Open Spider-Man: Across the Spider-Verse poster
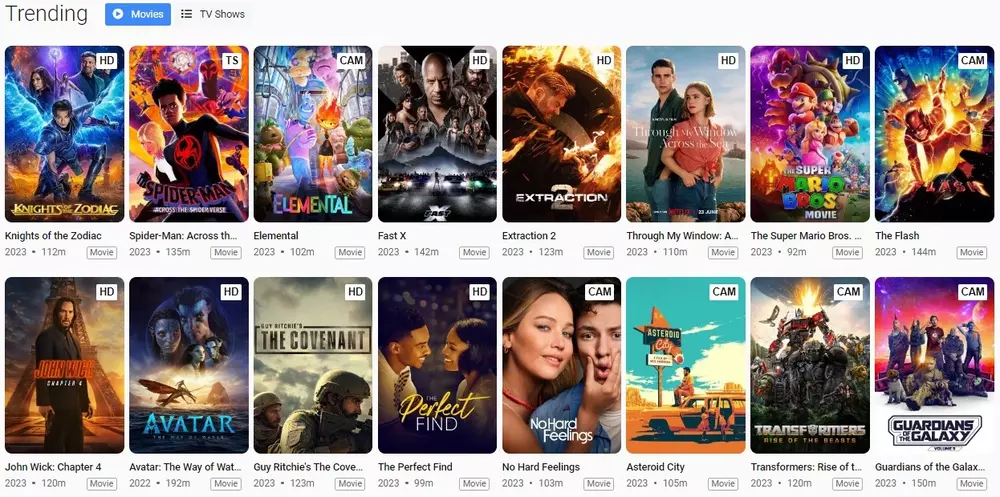Image resolution: width=1000 pixels, height=497 pixels. (x=188, y=134)
